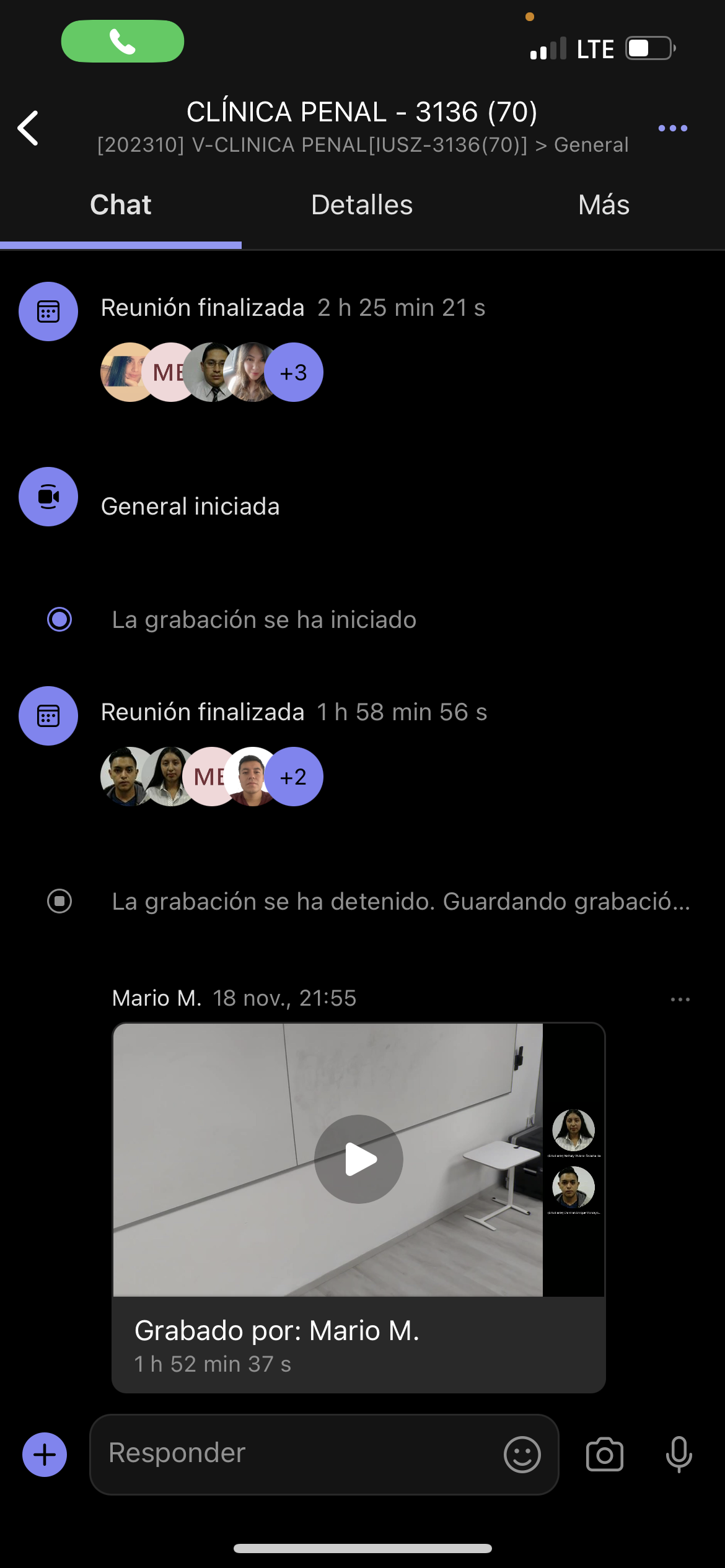Image resolution: width=725 pixels, height=1568 pixels.
Task: Play Mario M.'s meeting recording
Action: 358,1159
